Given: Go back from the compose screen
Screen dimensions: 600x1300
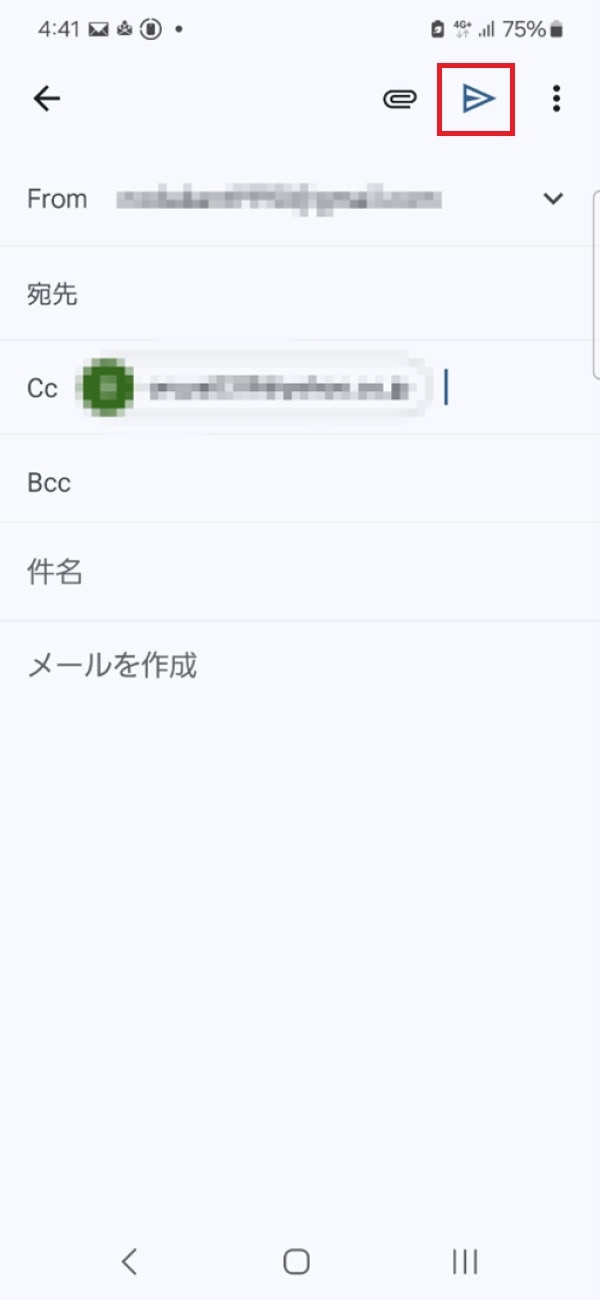Looking at the screenshot, I should tap(47, 98).
